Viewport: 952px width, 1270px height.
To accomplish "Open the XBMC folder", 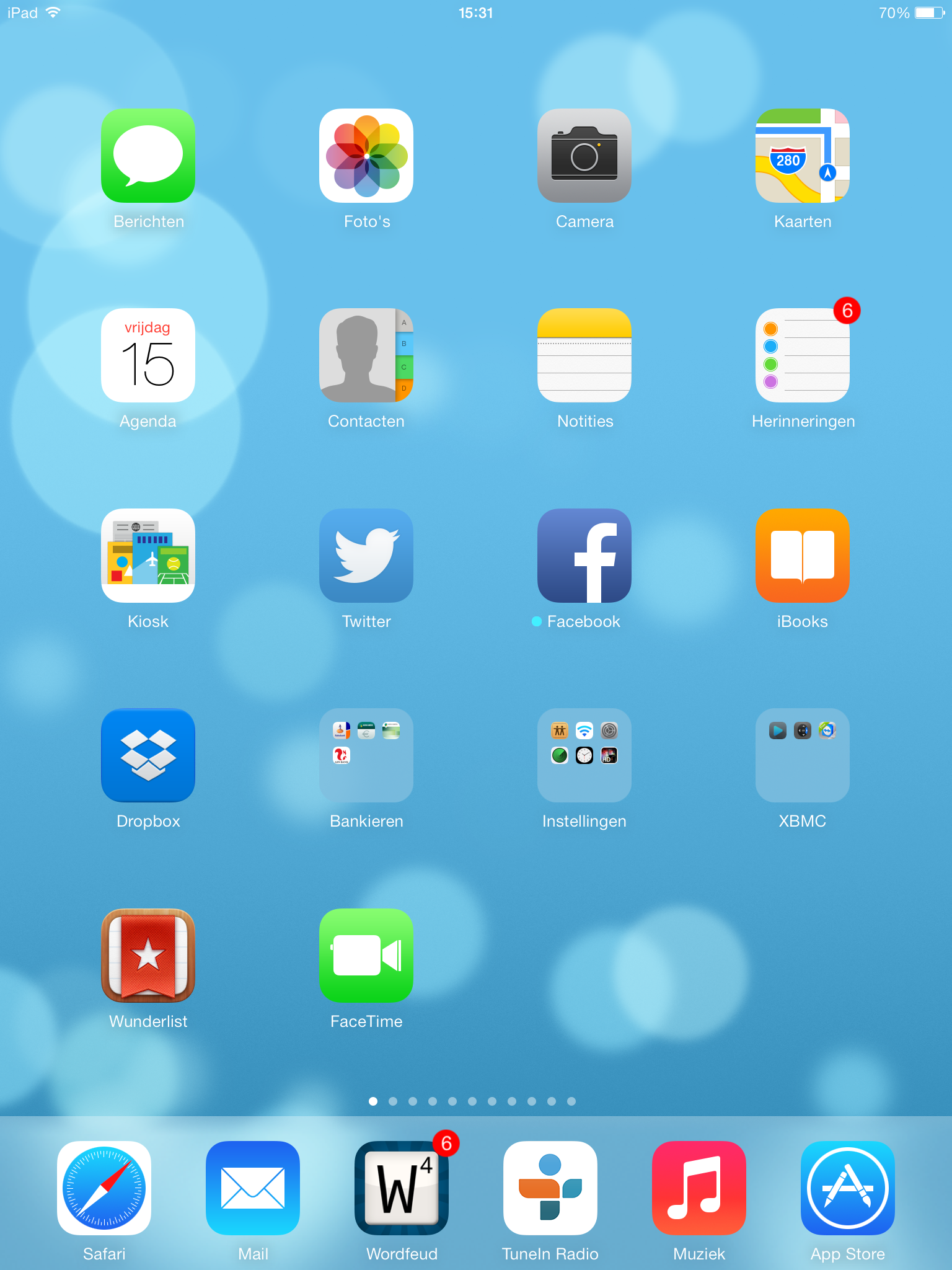I will (x=803, y=755).
